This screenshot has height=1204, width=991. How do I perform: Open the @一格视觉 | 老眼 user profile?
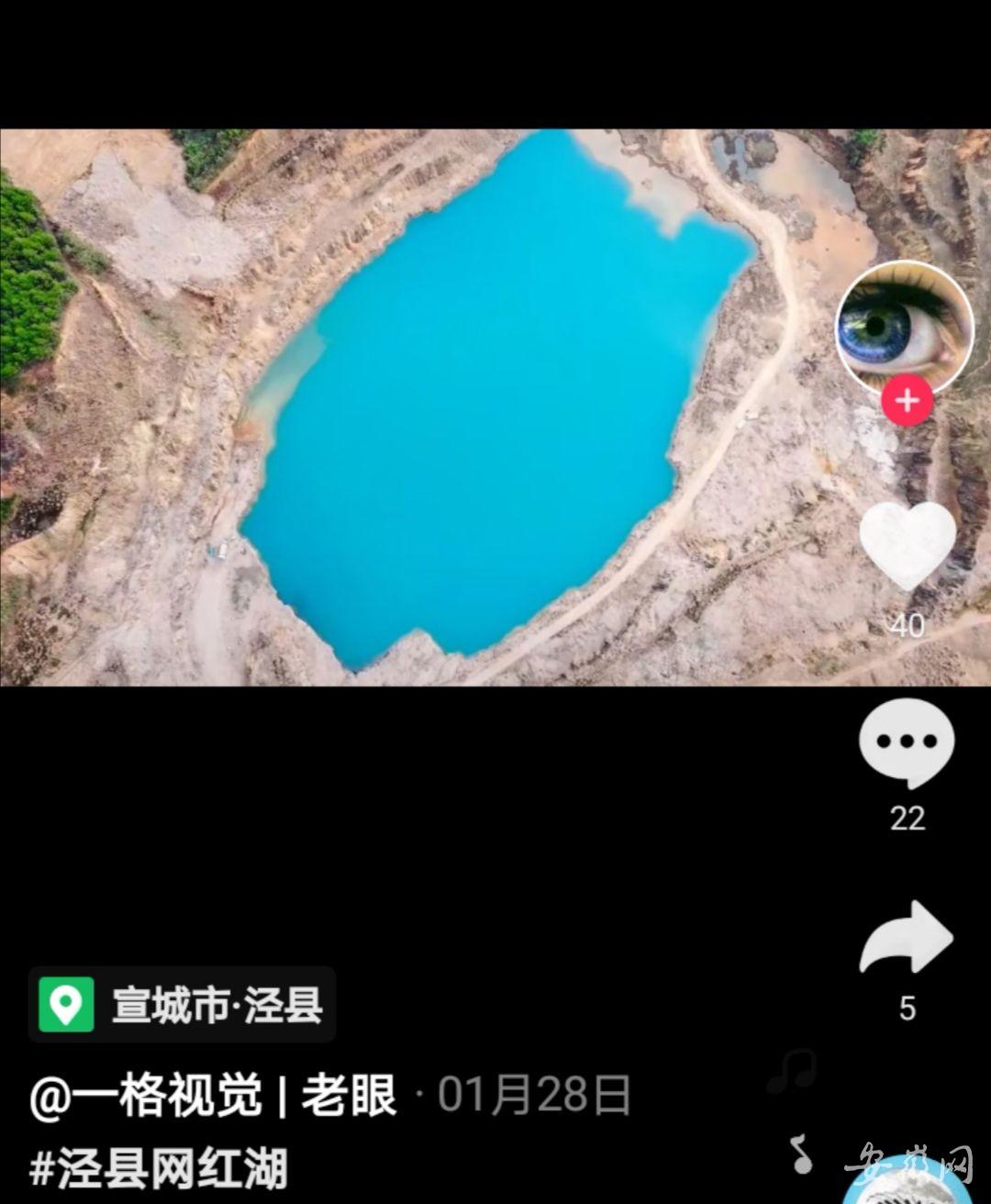213,1095
